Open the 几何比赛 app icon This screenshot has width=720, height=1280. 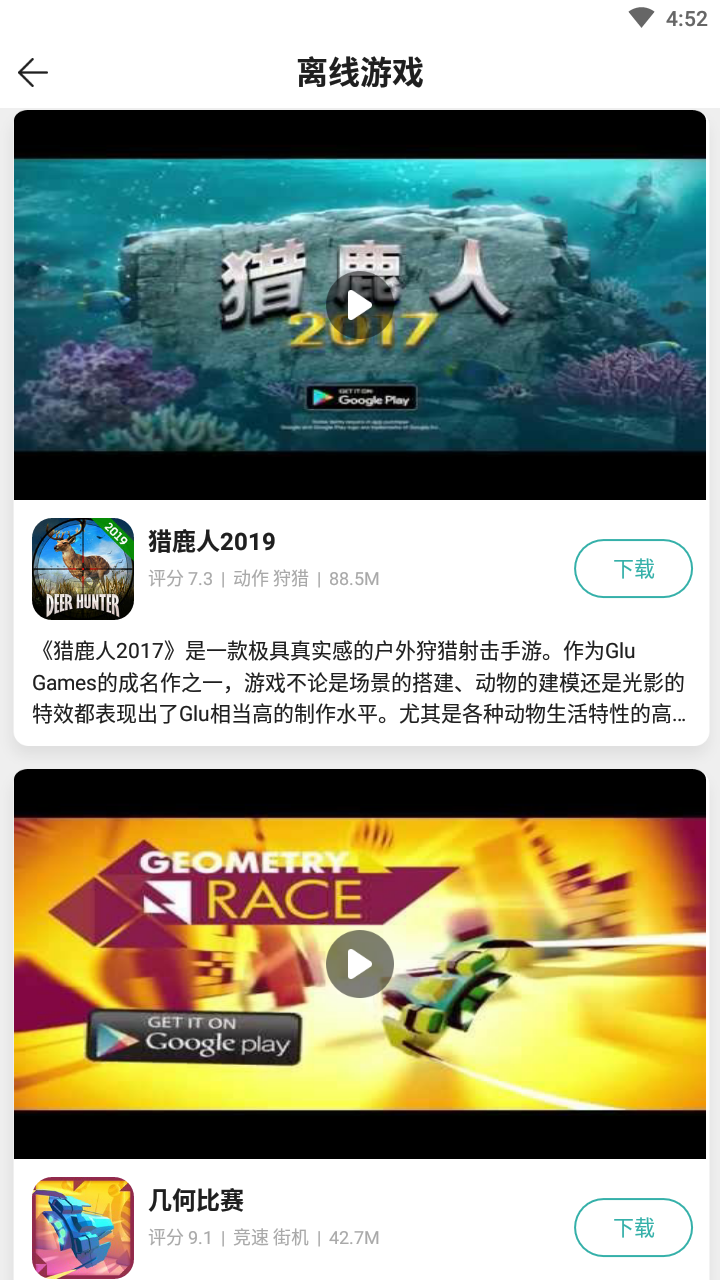[83, 1227]
